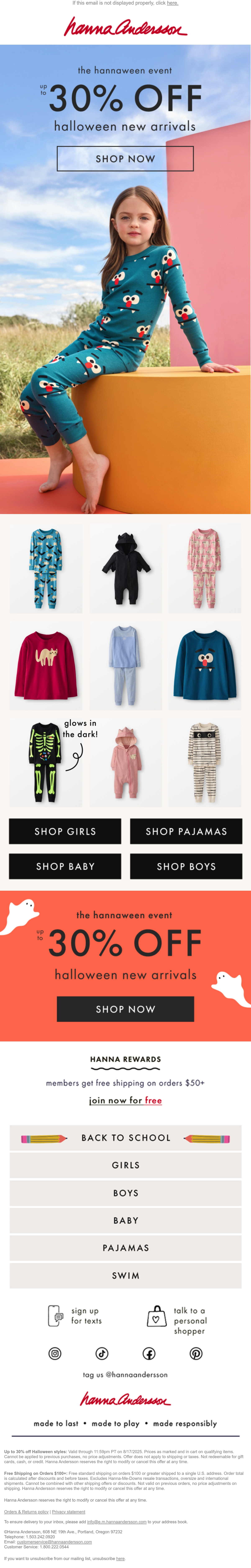Open the Instagram icon
Image resolution: width=251 pixels, height=1568 pixels.
pyautogui.click(x=55, y=1354)
